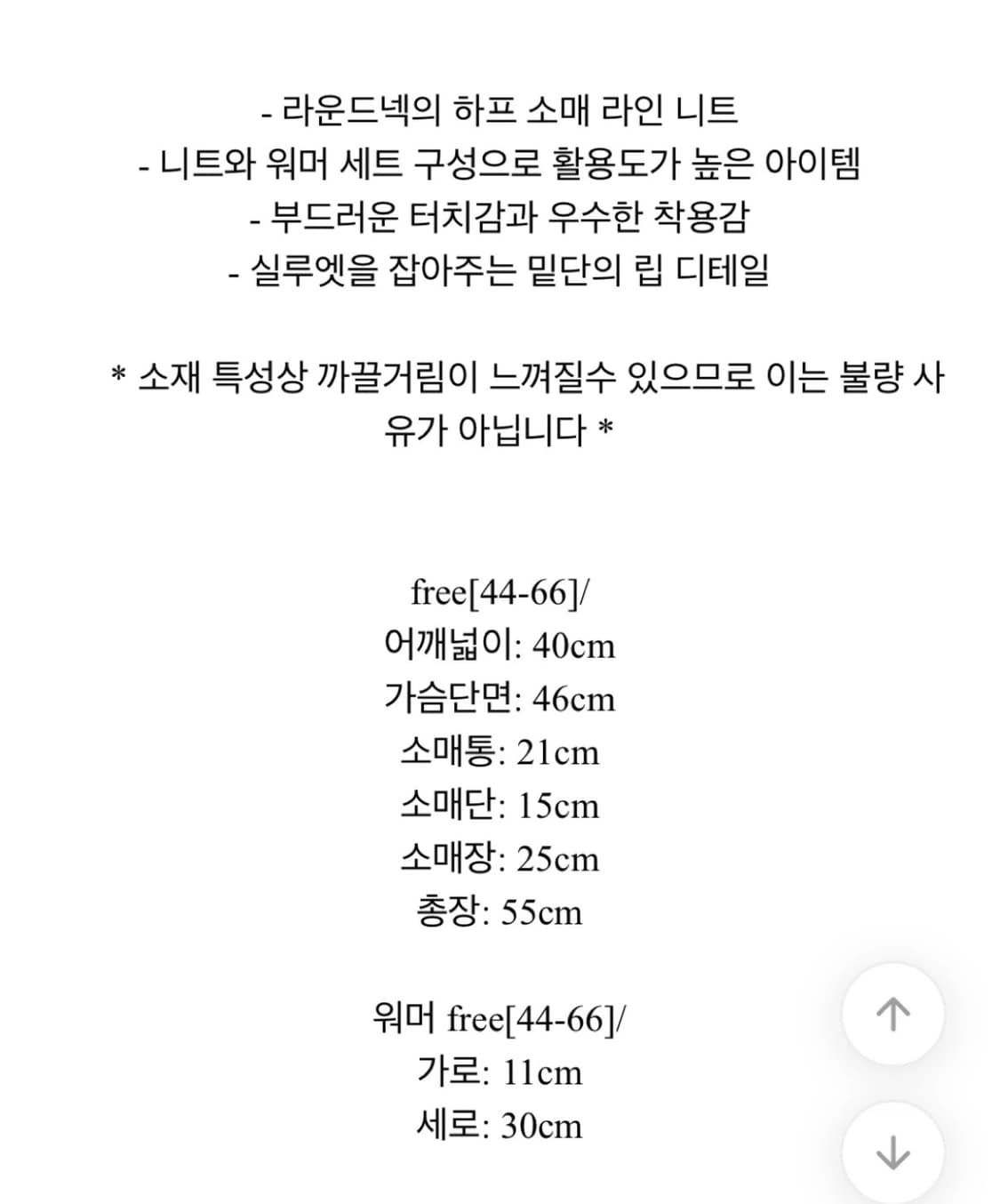Select the circular scroll-down button
Screen dimensions: 1000x1204
click(x=892, y=1150)
